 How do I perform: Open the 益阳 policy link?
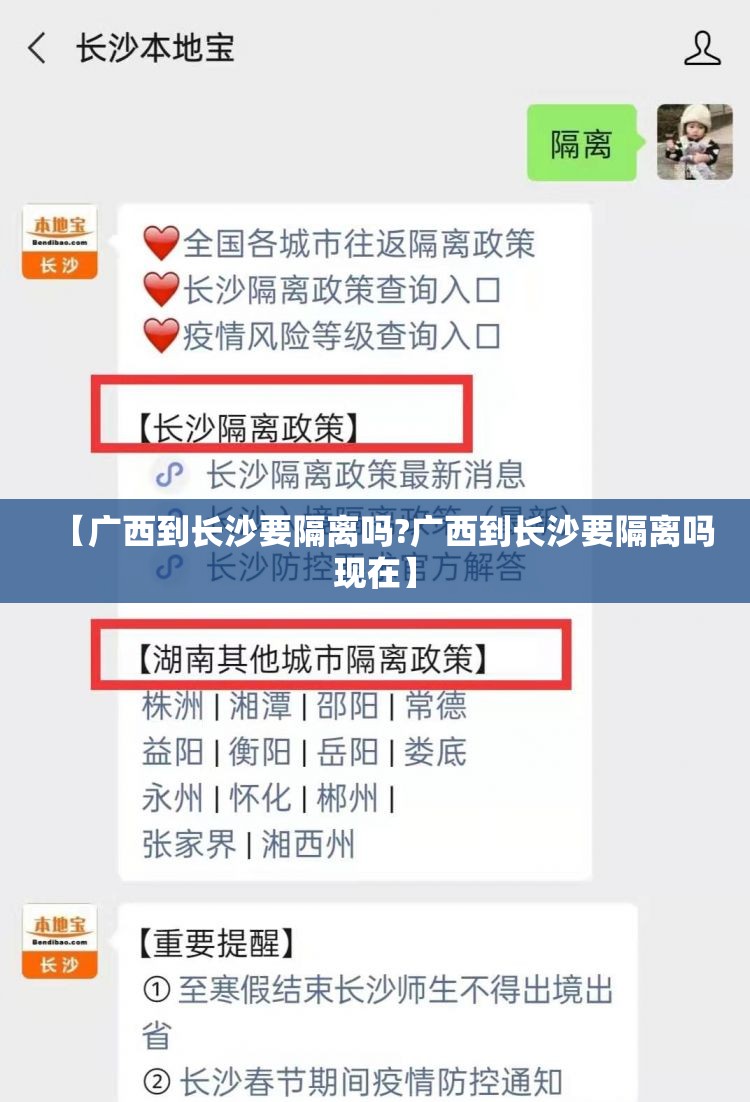172,752
